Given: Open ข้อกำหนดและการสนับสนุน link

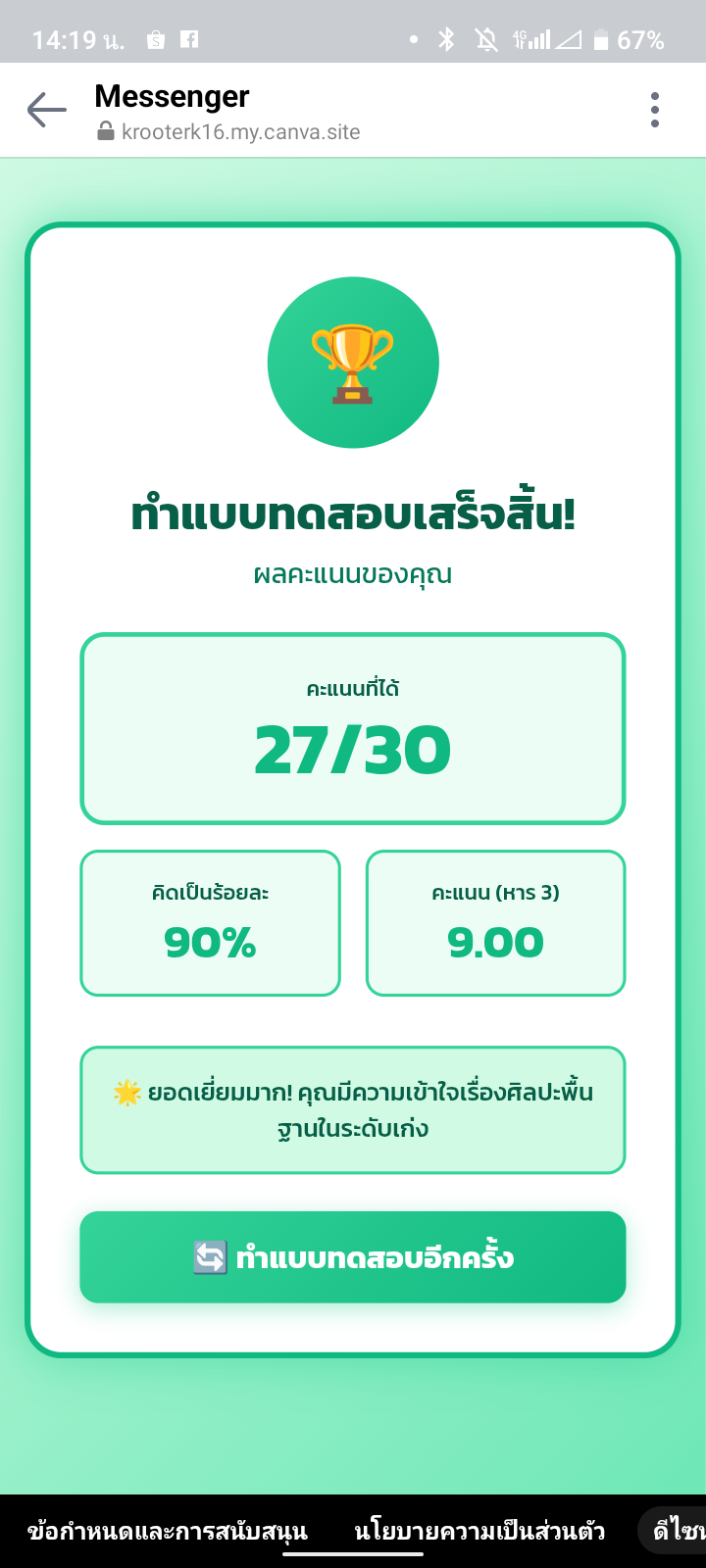Looking at the screenshot, I should (168, 1531).
